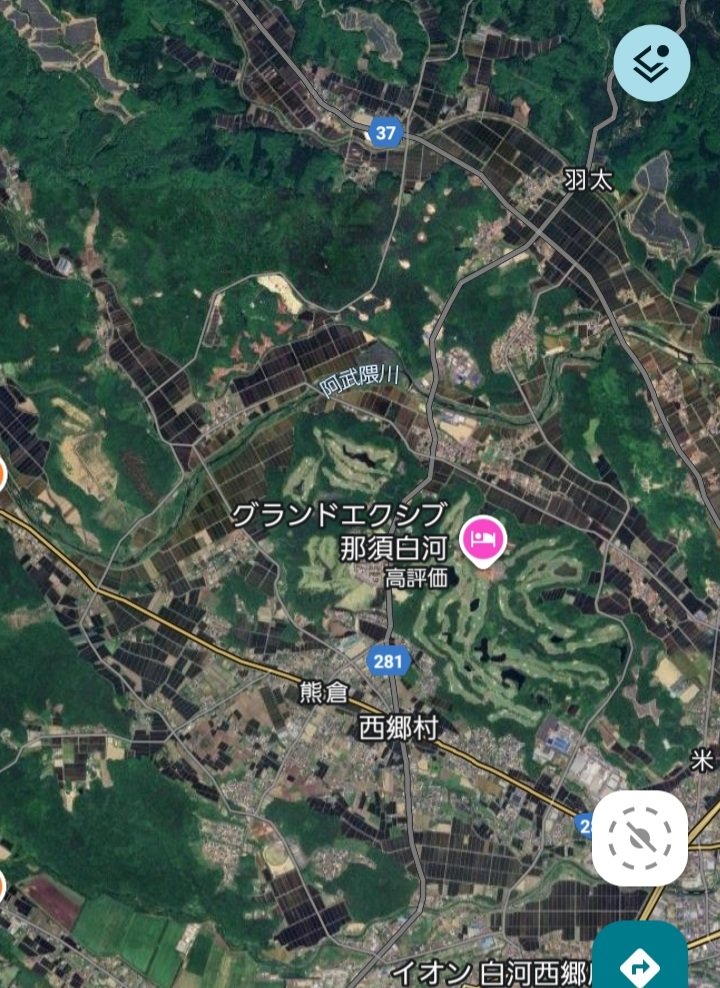Image resolution: width=720 pixels, height=988 pixels.
Task: Open the グランドエクシブ那須白河 hotel pin
Action: 483,541
